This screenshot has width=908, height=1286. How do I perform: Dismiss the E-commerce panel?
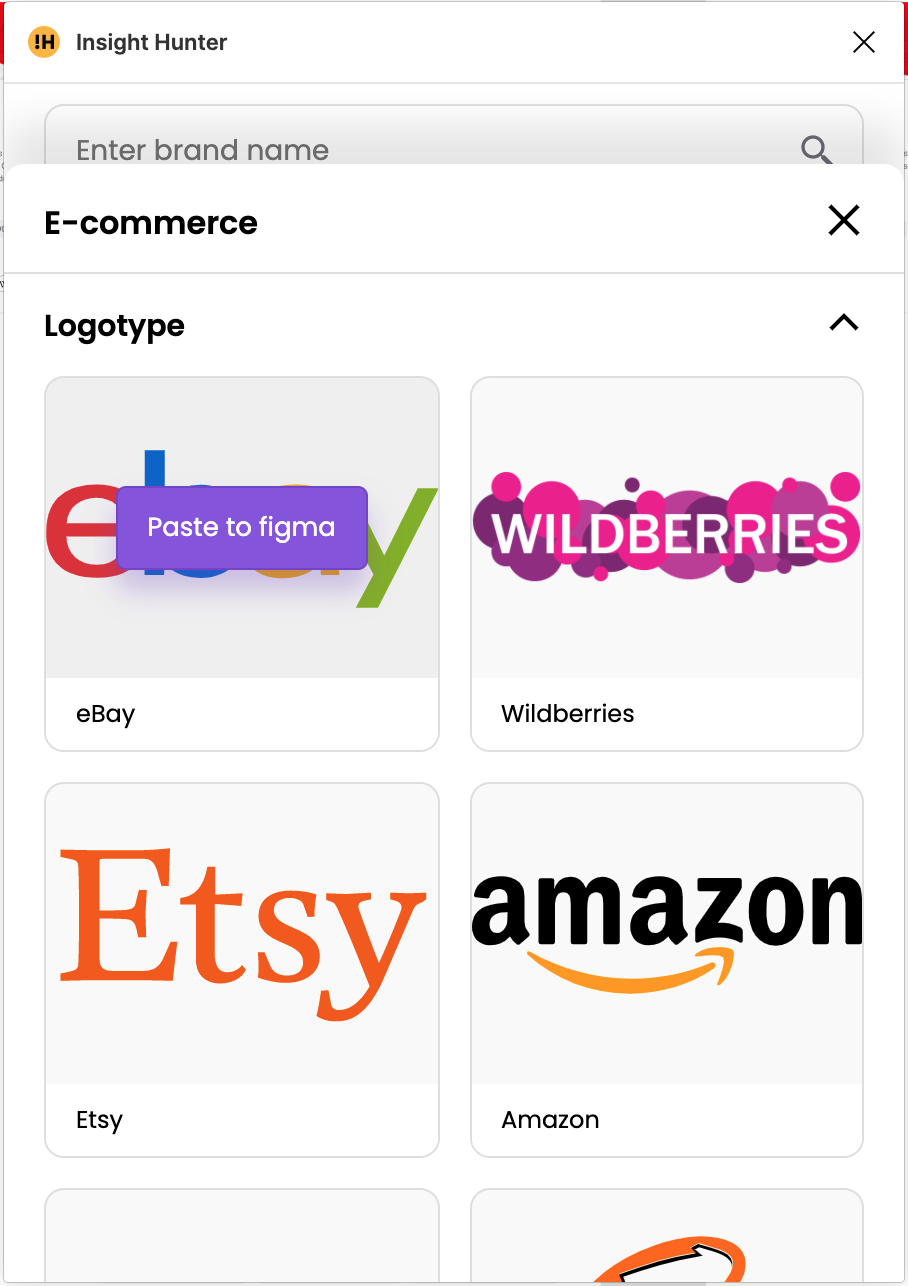click(844, 220)
